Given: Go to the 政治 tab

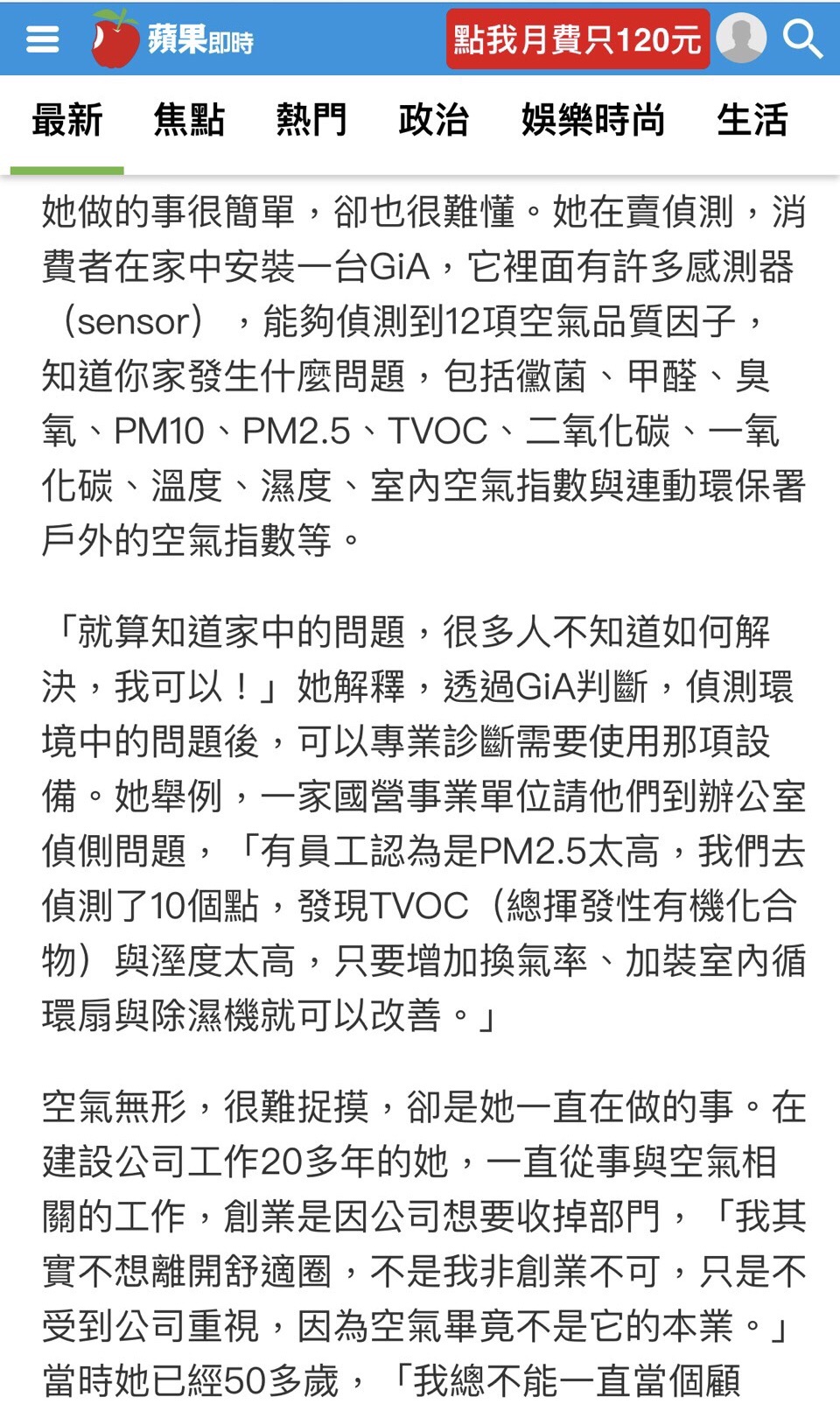Looking at the screenshot, I should pyautogui.click(x=433, y=121).
